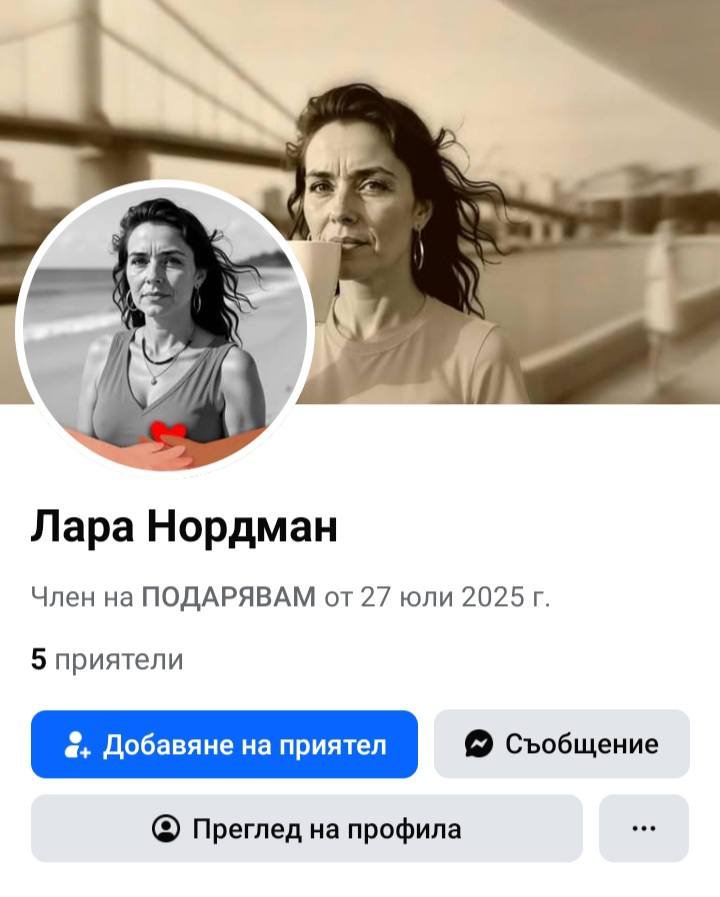Open the ПОДАРЯВАМ group link

(229, 598)
